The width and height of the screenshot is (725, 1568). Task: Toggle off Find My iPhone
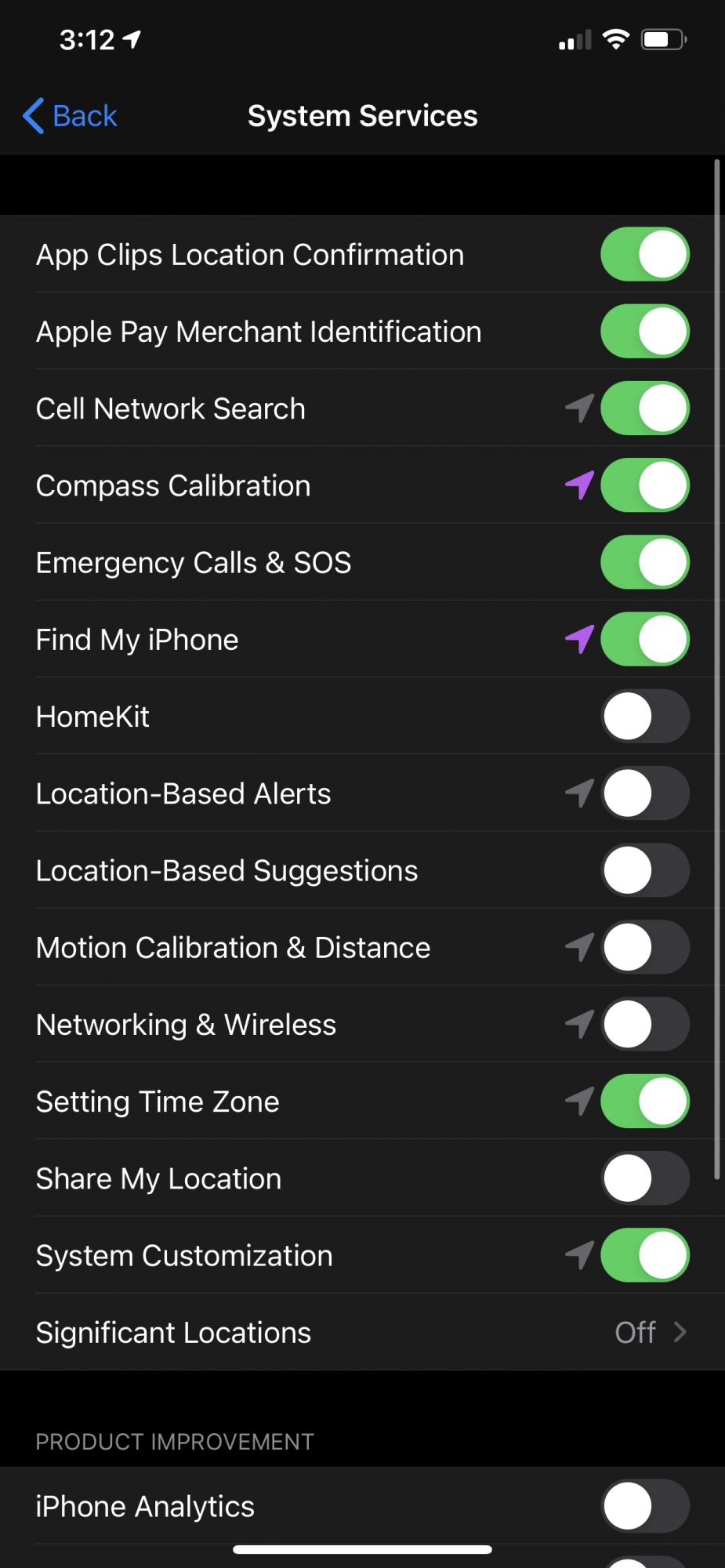[644, 639]
